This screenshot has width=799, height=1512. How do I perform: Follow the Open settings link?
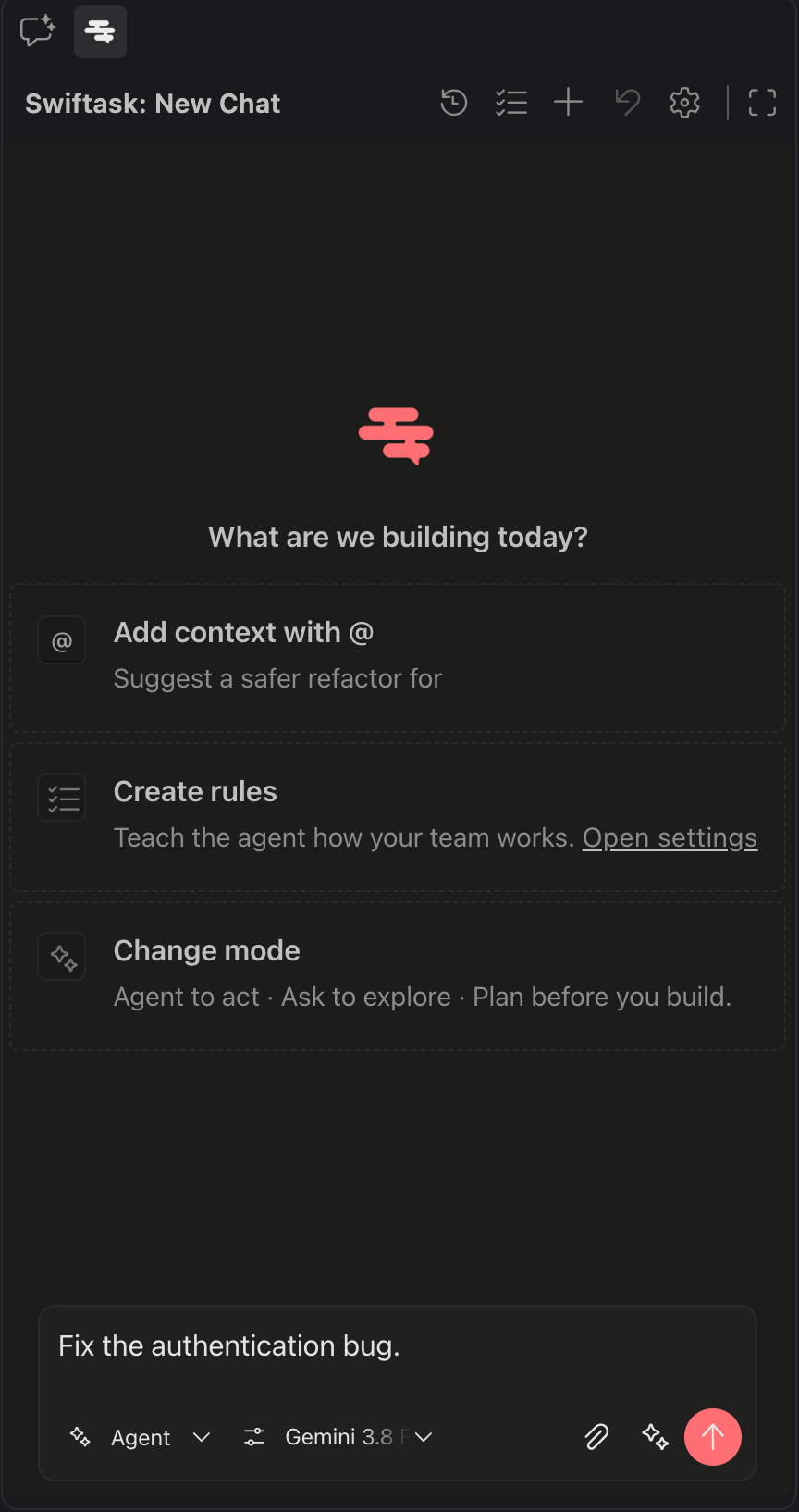click(x=670, y=837)
